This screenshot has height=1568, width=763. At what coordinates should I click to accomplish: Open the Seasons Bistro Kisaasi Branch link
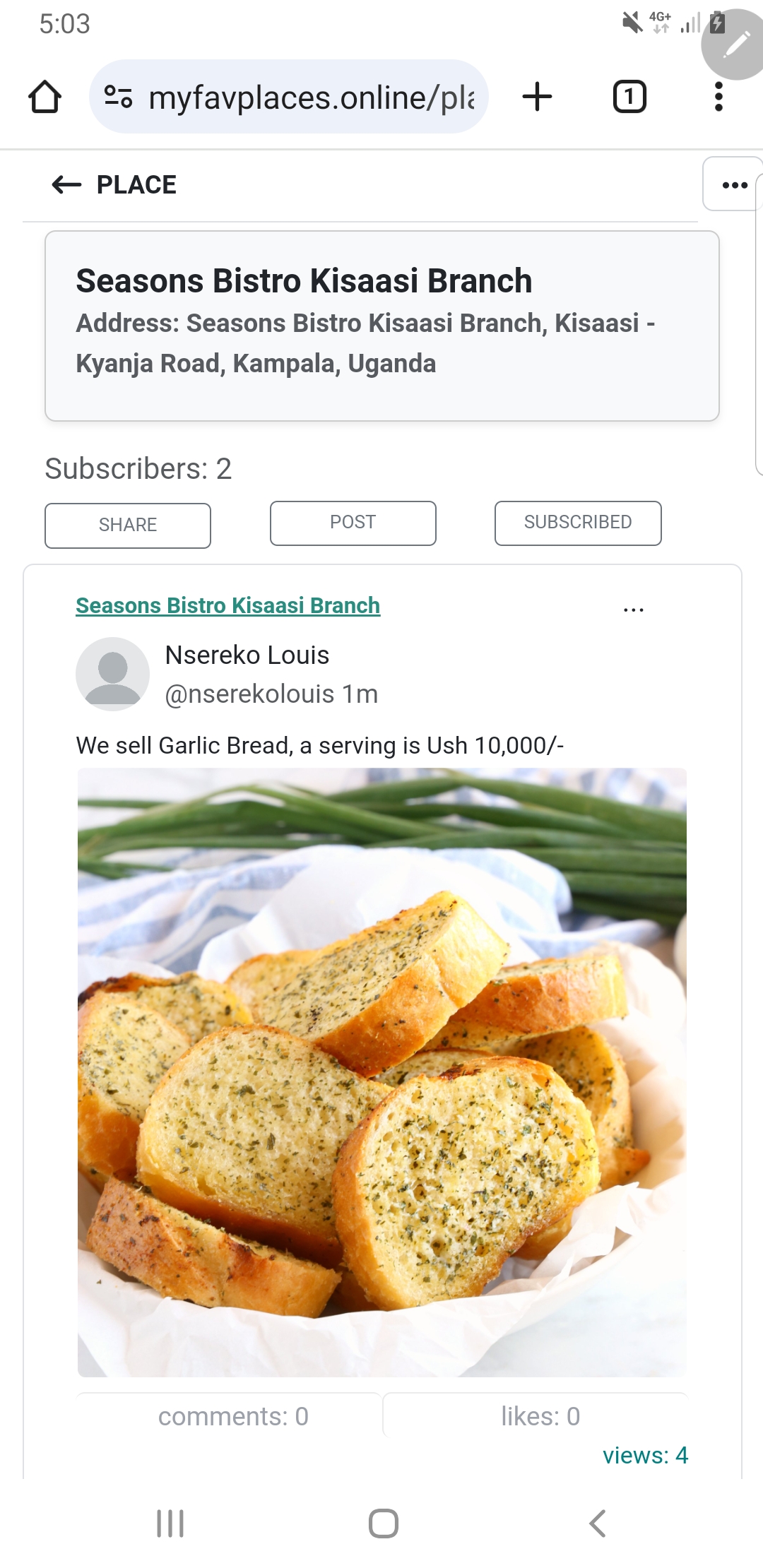227,606
